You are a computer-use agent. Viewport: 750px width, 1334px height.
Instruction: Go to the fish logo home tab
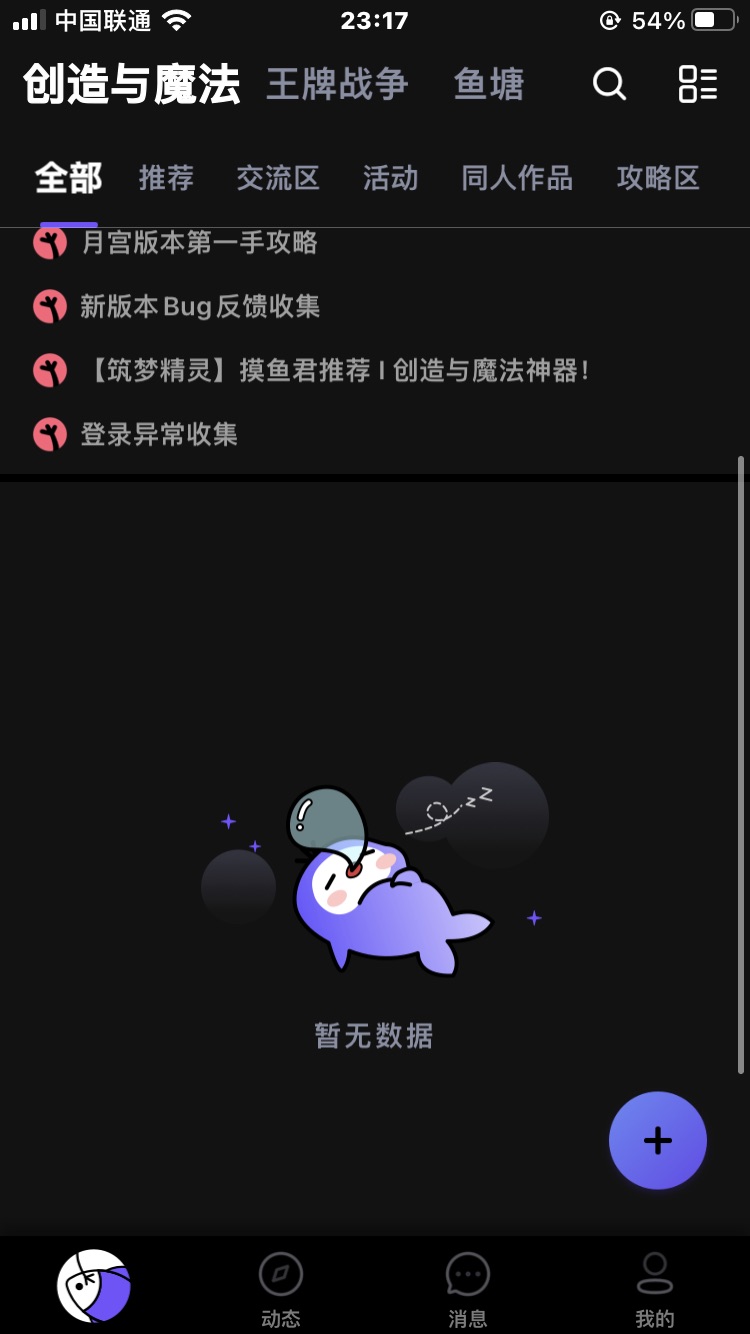[94, 1285]
